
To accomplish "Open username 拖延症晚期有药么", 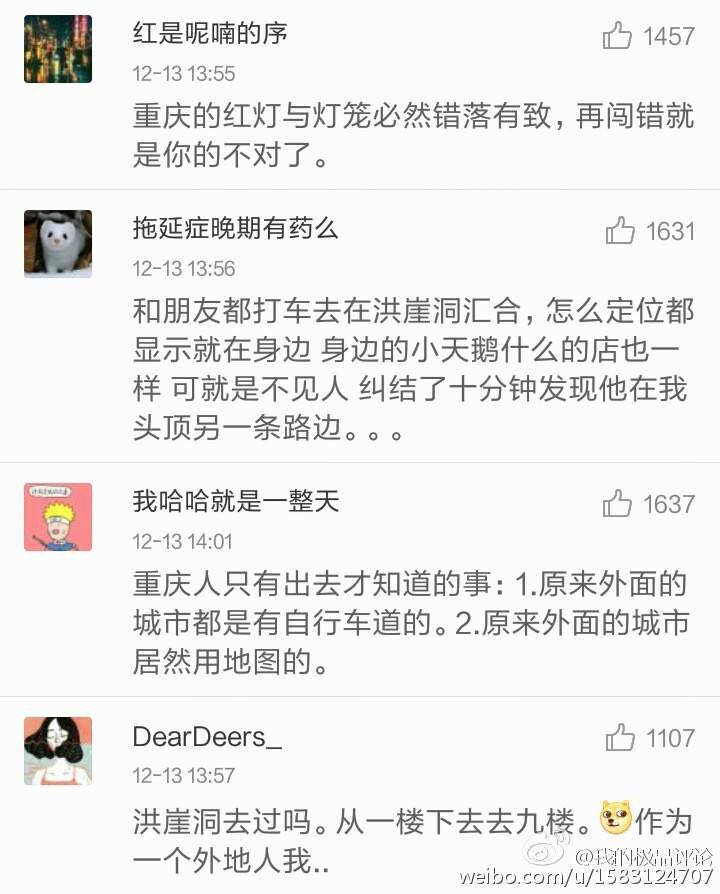I will click(236, 228).
